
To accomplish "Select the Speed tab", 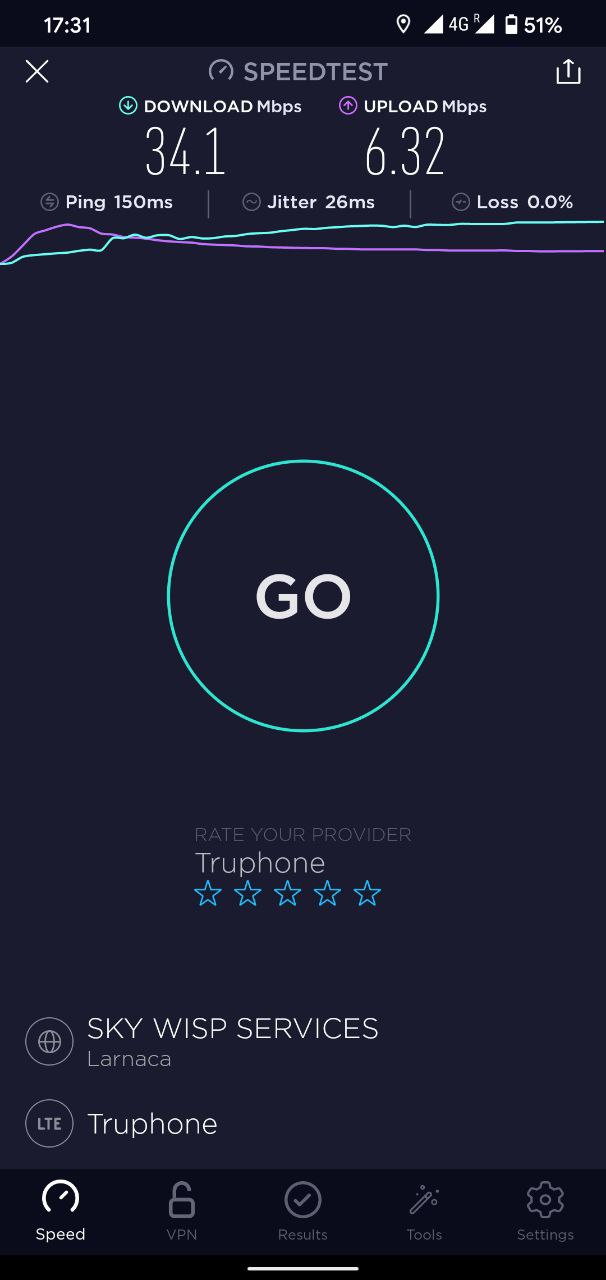I will pos(60,1210).
